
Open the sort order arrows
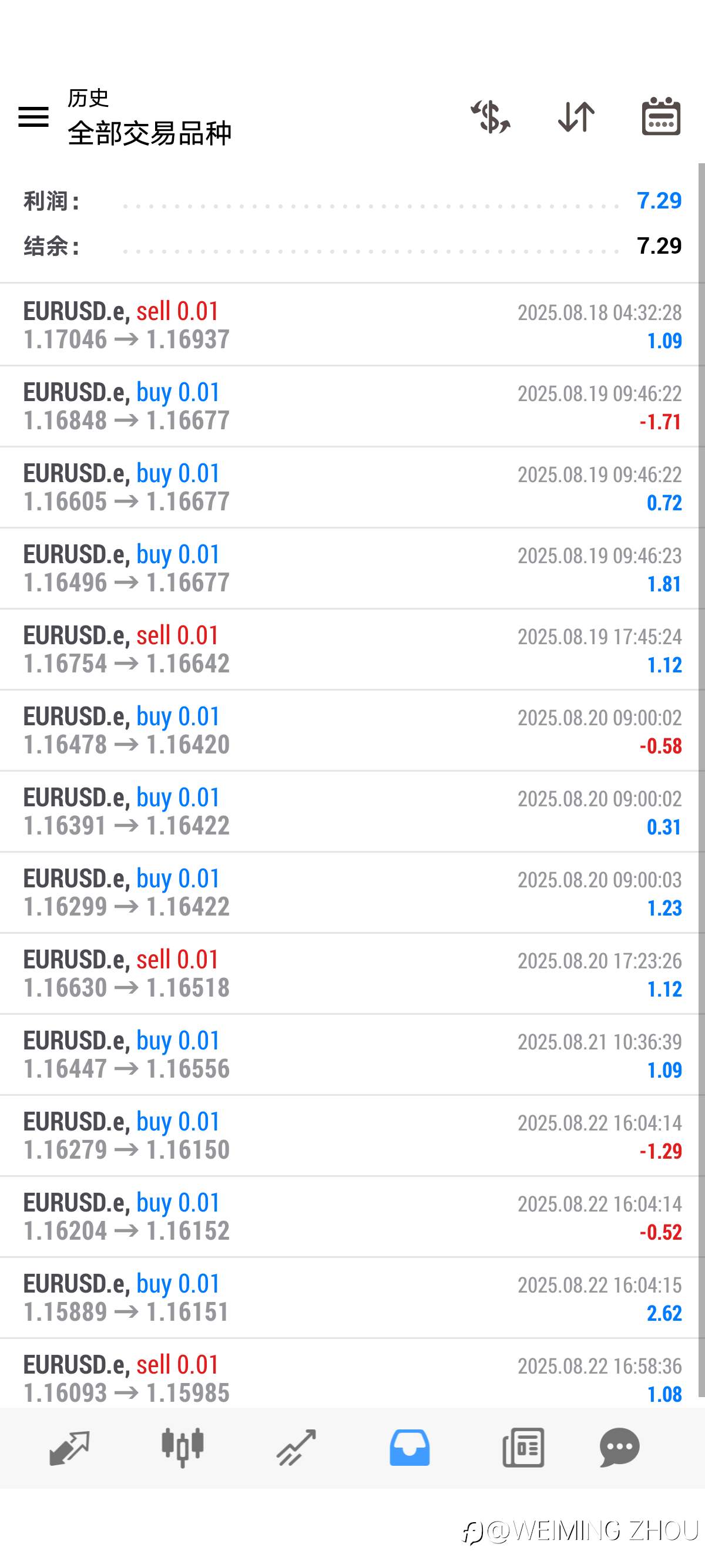point(576,116)
